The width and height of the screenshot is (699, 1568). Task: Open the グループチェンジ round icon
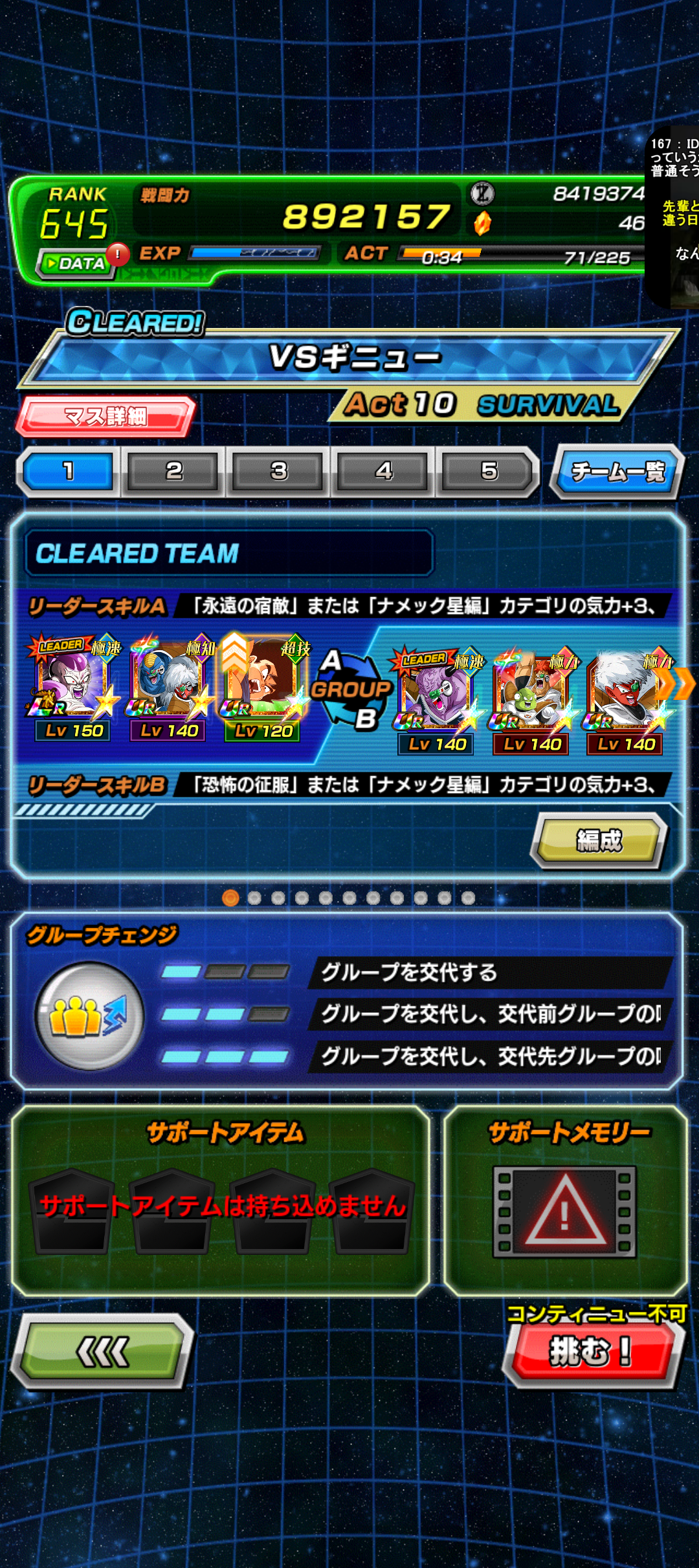click(x=89, y=1015)
